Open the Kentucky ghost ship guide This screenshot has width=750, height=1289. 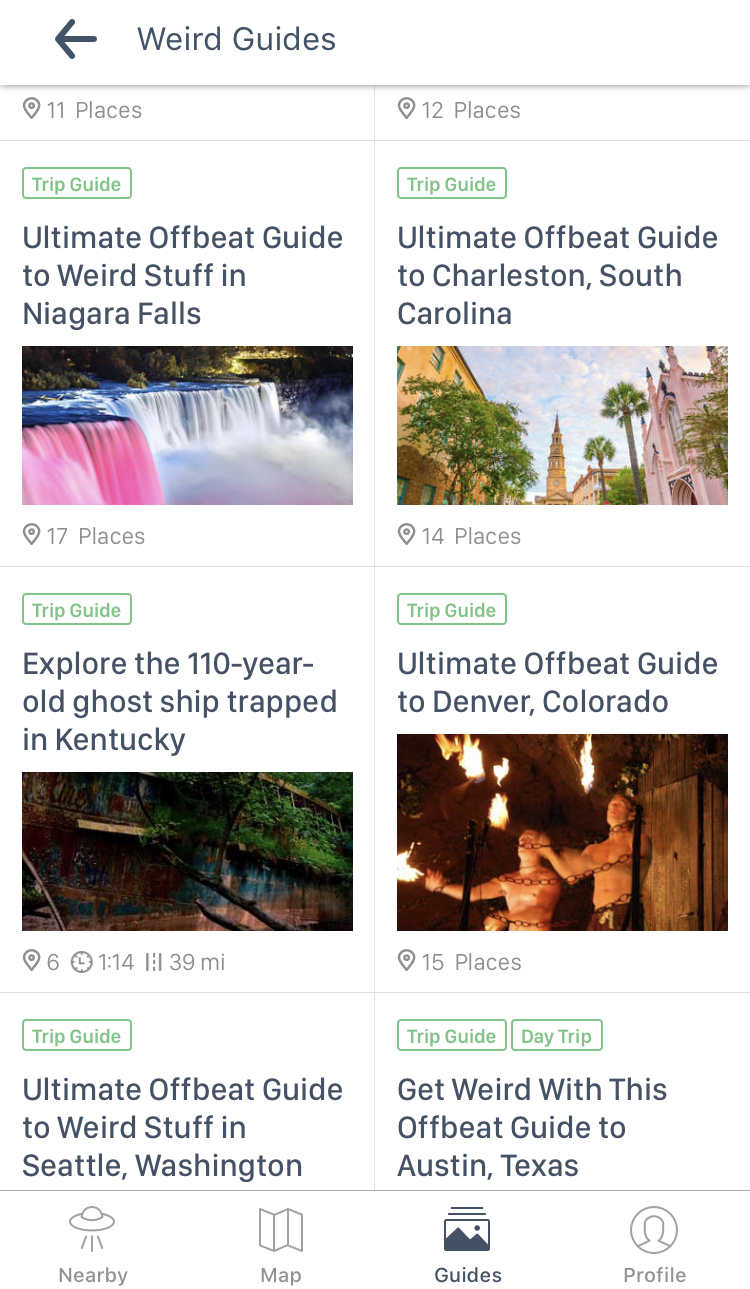point(180,701)
